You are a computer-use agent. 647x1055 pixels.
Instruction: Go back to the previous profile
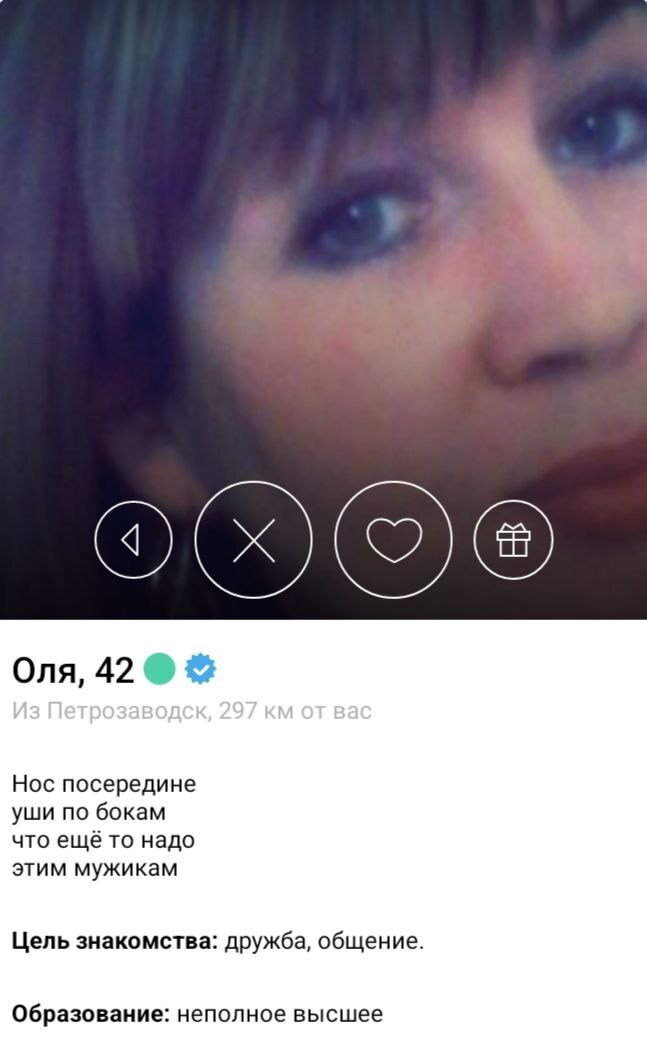tap(133, 540)
